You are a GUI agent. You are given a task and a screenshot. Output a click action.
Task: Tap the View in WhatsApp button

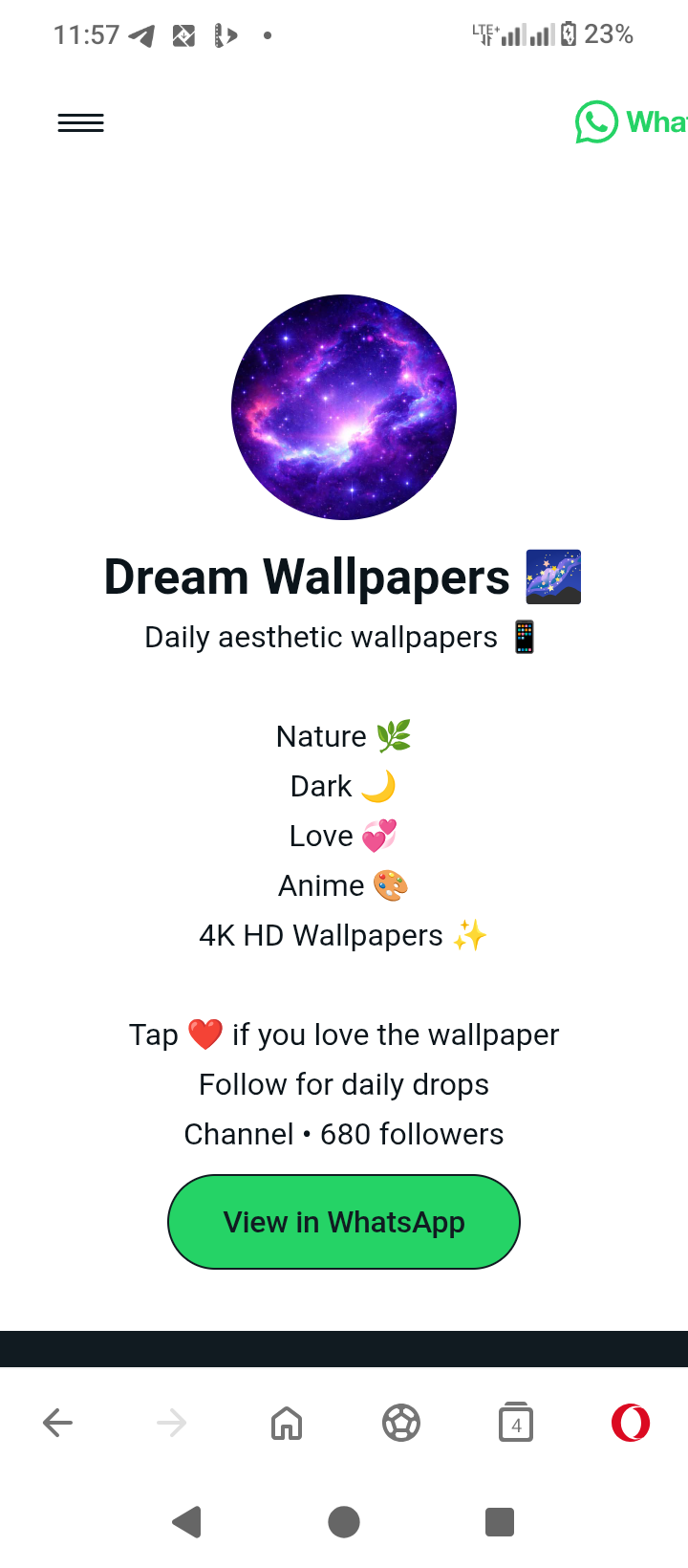[x=344, y=1222]
